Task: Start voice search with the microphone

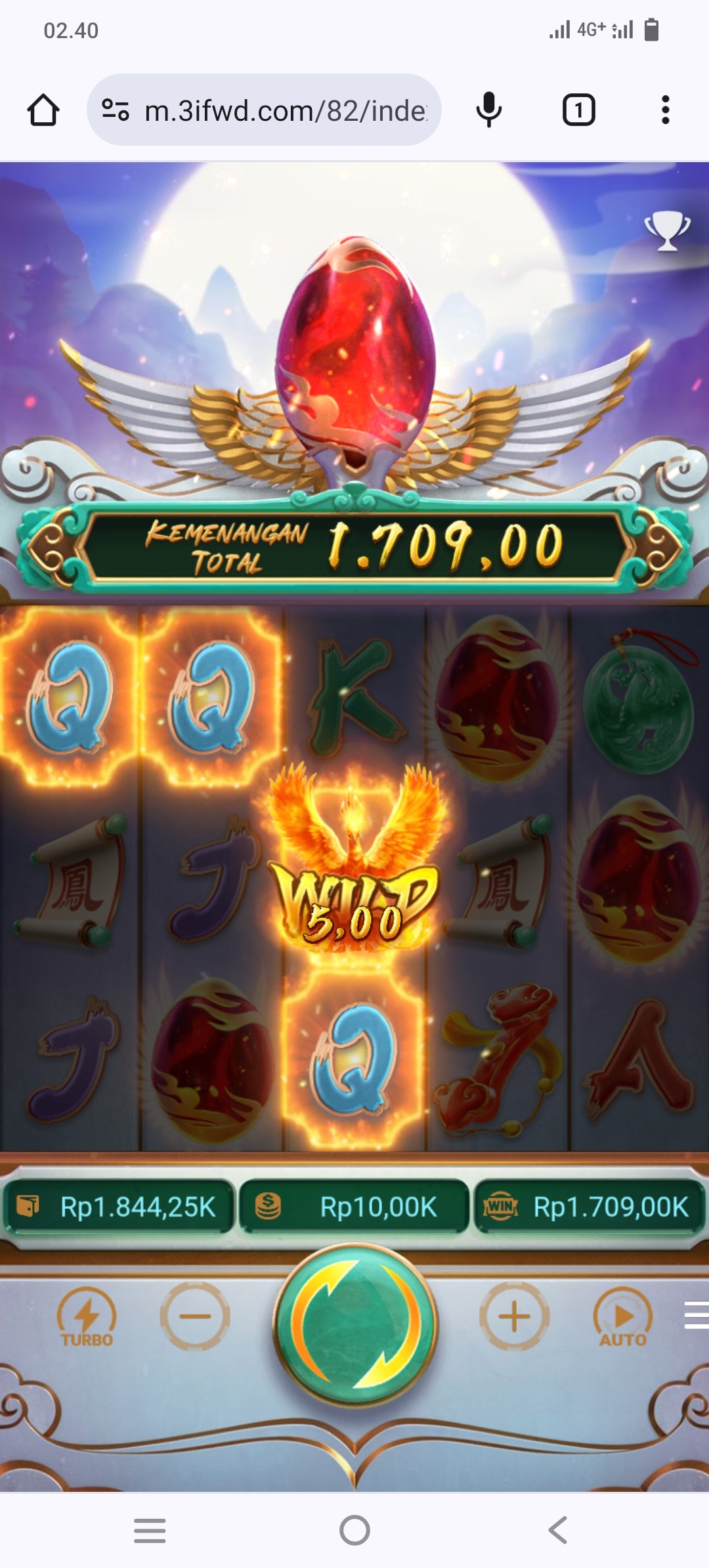Action: [x=488, y=110]
